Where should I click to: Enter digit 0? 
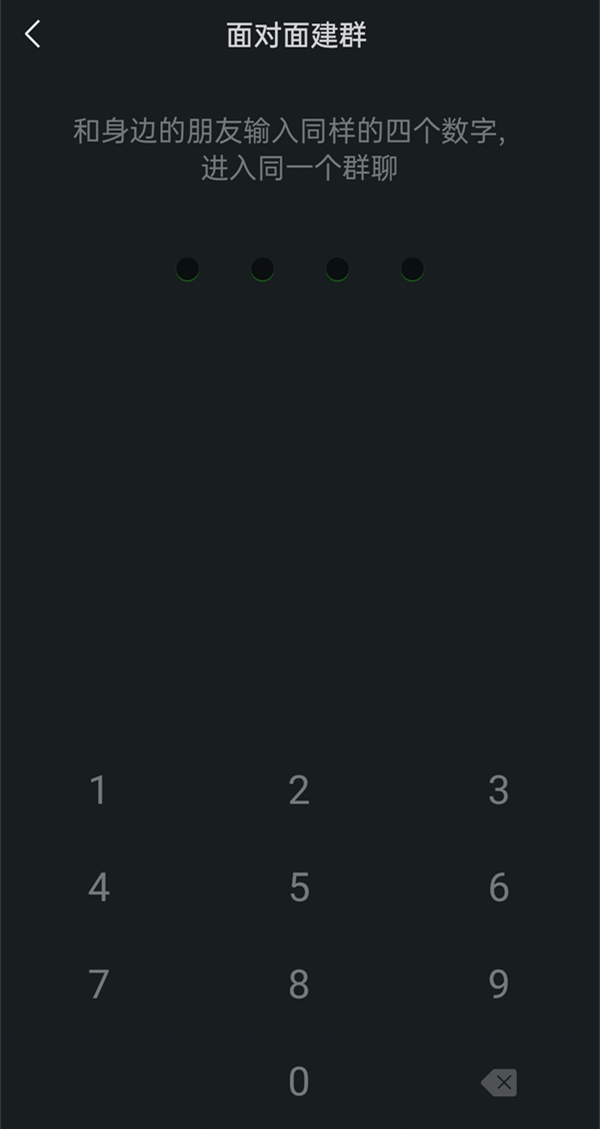(299, 1082)
